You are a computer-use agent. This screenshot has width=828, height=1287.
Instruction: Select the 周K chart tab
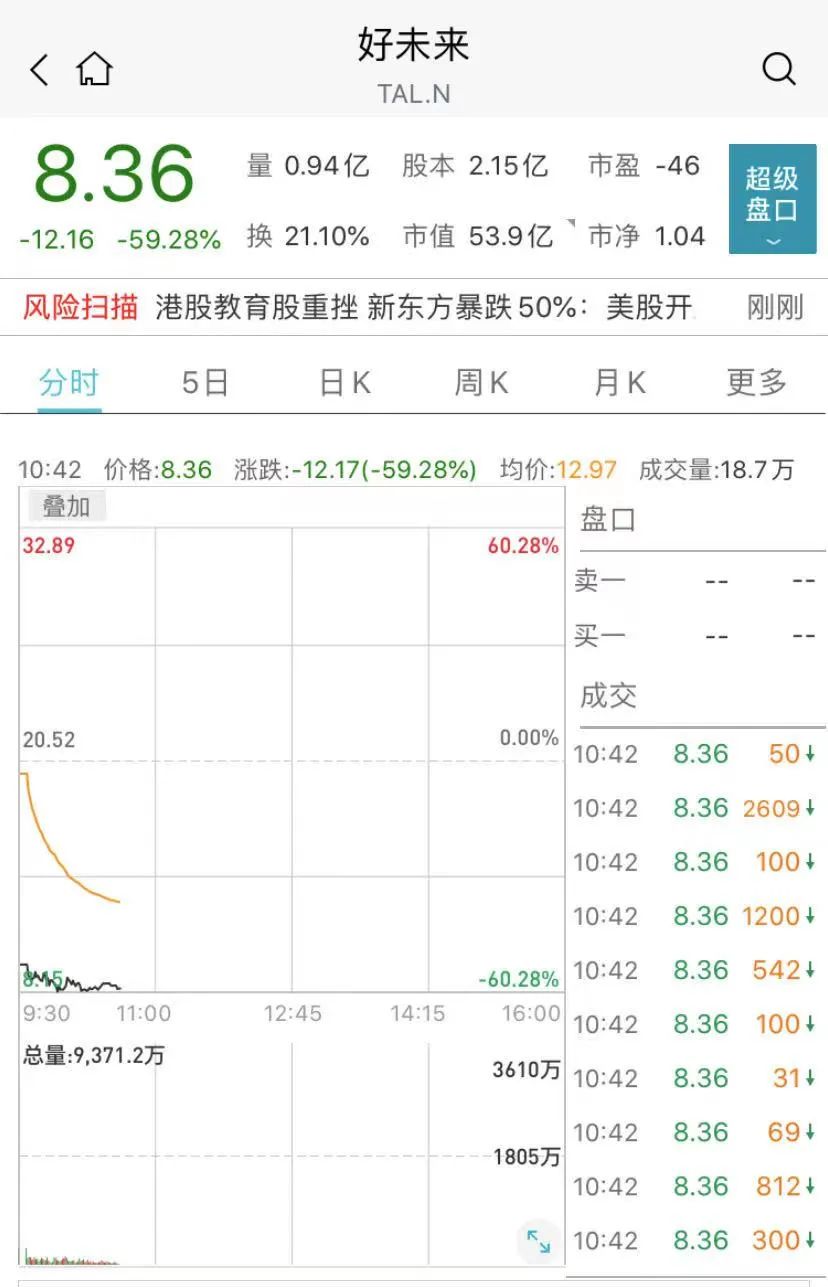[x=481, y=382]
